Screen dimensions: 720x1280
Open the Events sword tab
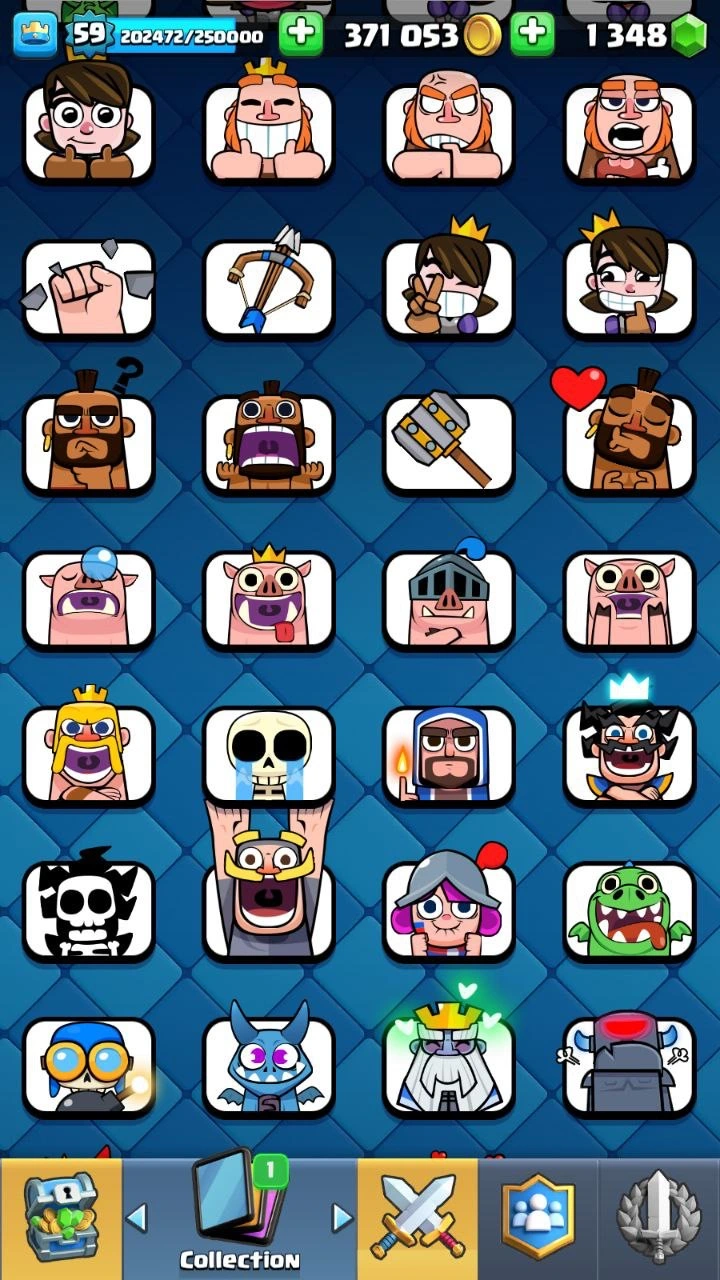[x=659, y=1218]
